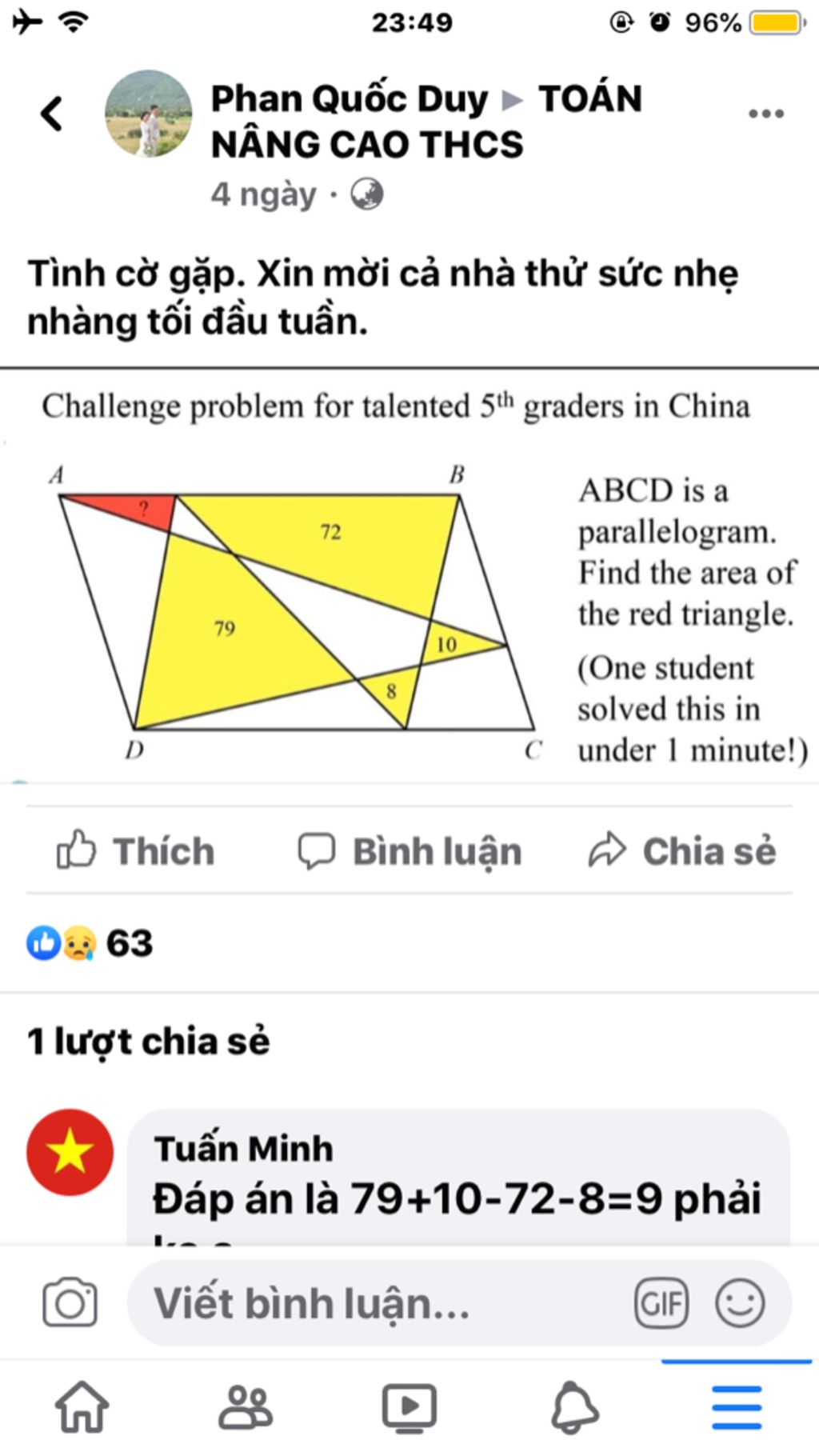Screen dimensions: 819x1456
Task: Attach a photo with the camera icon
Action: click(70, 1303)
